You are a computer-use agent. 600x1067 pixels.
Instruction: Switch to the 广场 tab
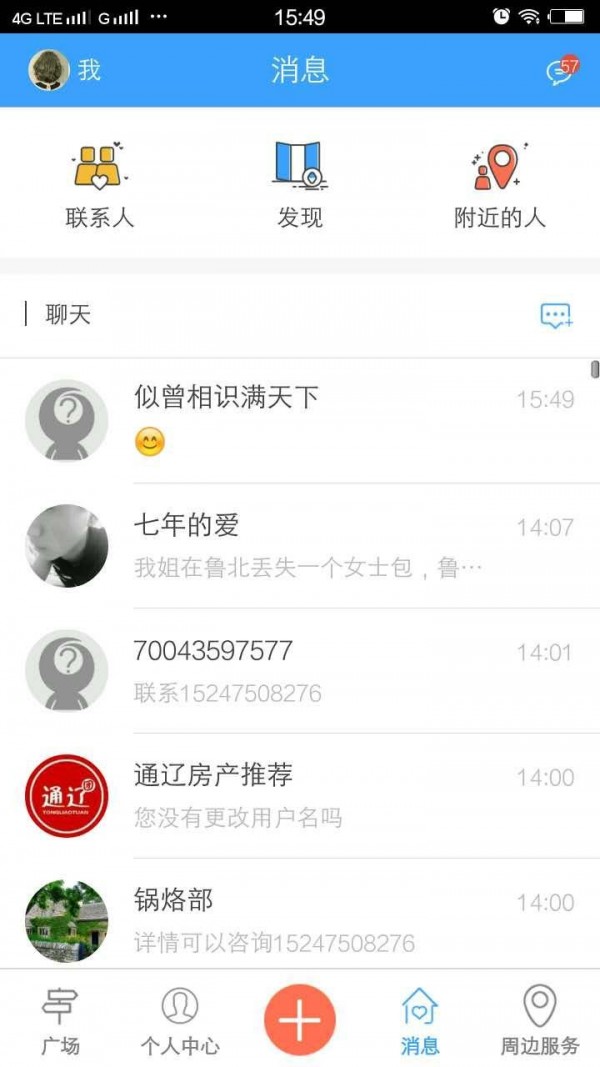(x=60, y=1020)
